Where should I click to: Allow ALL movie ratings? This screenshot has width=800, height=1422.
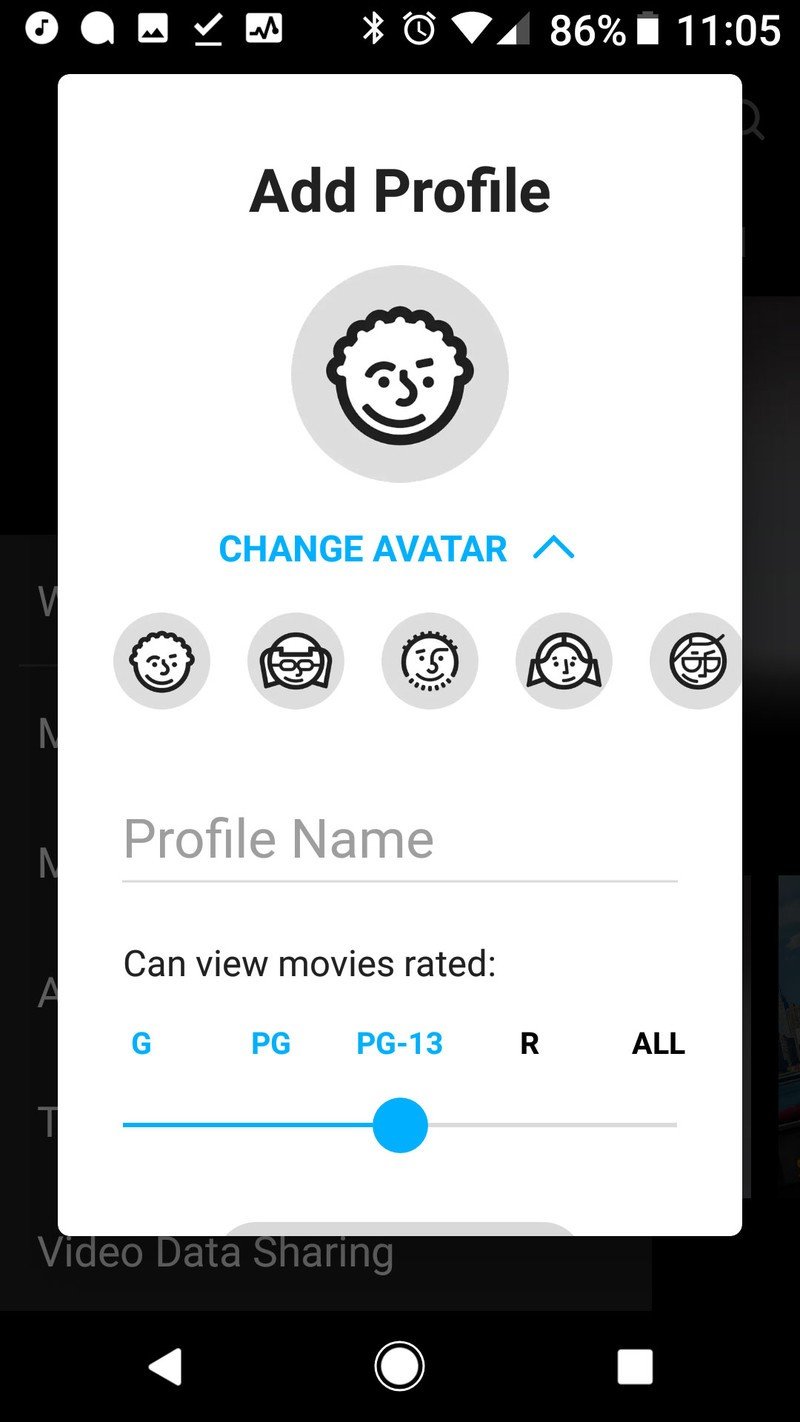658,1044
